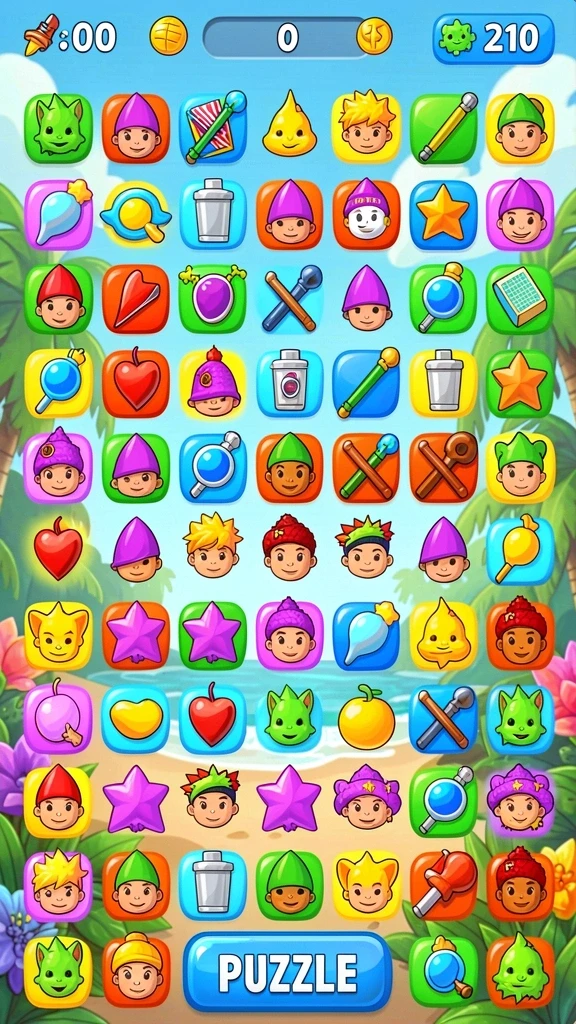Select the striped kite tile on blue

(x=213, y=128)
